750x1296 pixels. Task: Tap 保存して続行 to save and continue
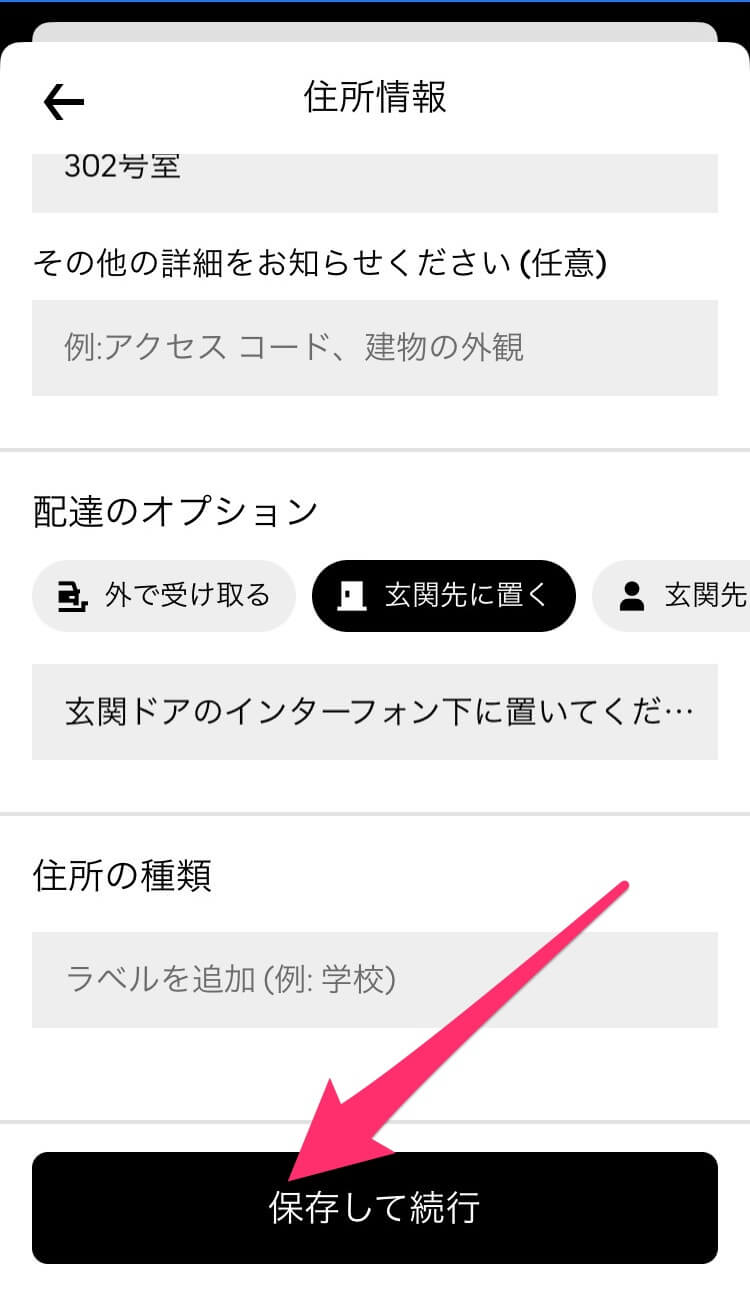[375, 1208]
